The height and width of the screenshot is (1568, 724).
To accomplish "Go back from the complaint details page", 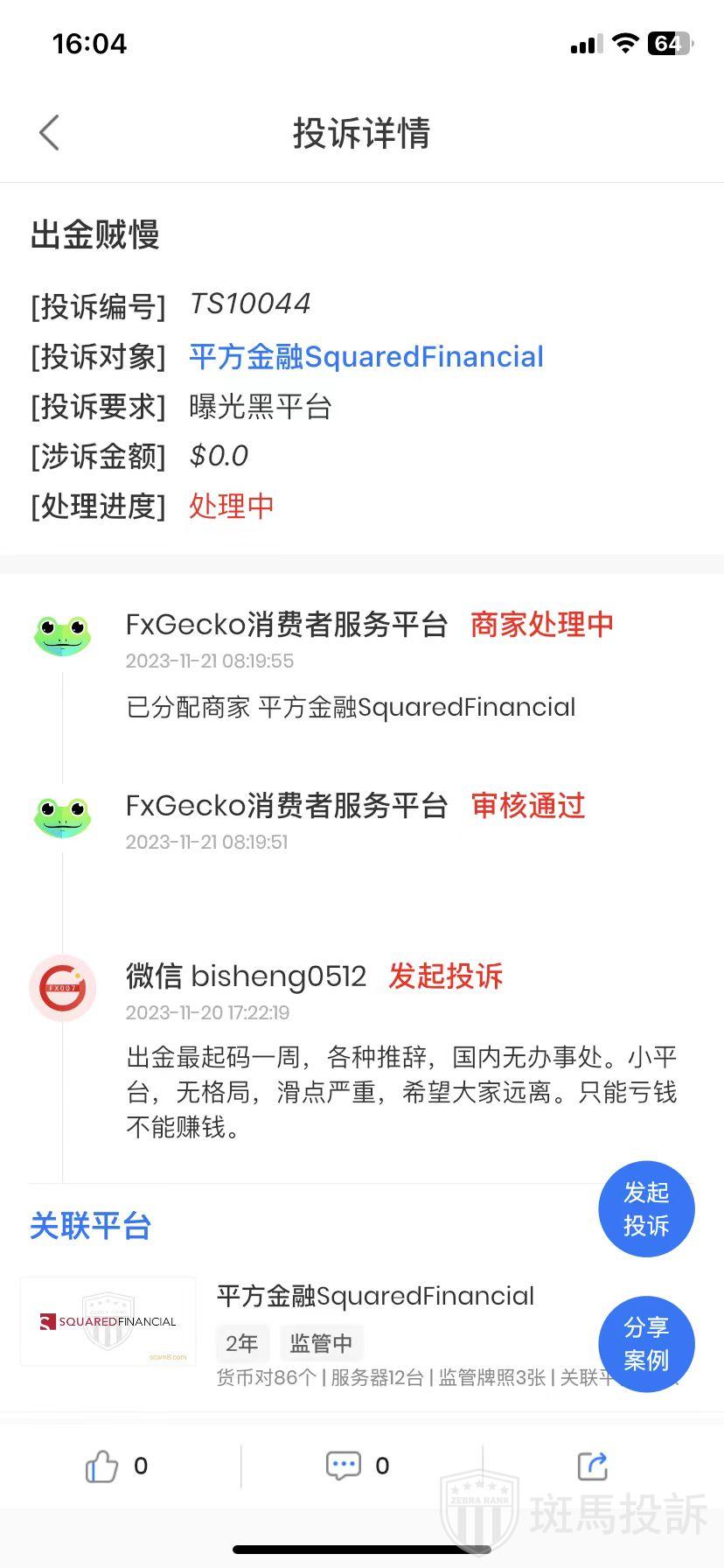I will [50, 133].
